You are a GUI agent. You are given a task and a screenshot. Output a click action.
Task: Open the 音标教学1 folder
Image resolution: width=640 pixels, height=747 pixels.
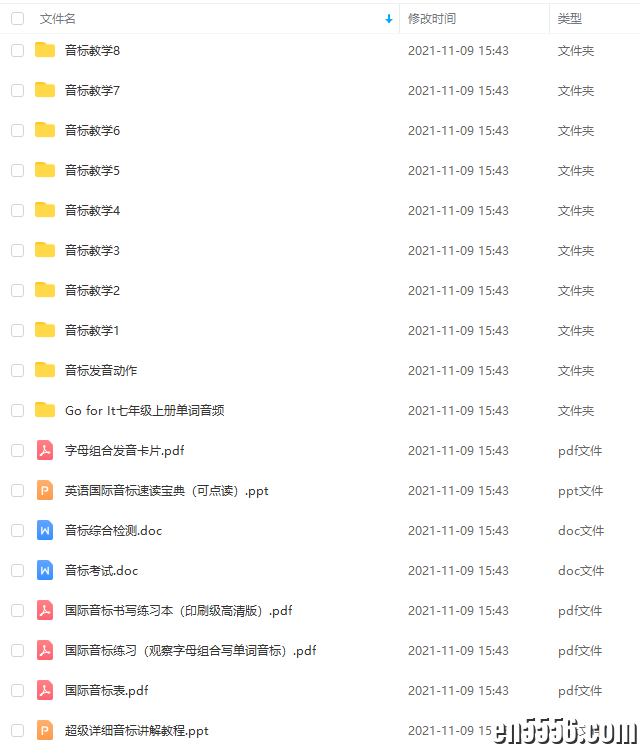[x=92, y=330]
